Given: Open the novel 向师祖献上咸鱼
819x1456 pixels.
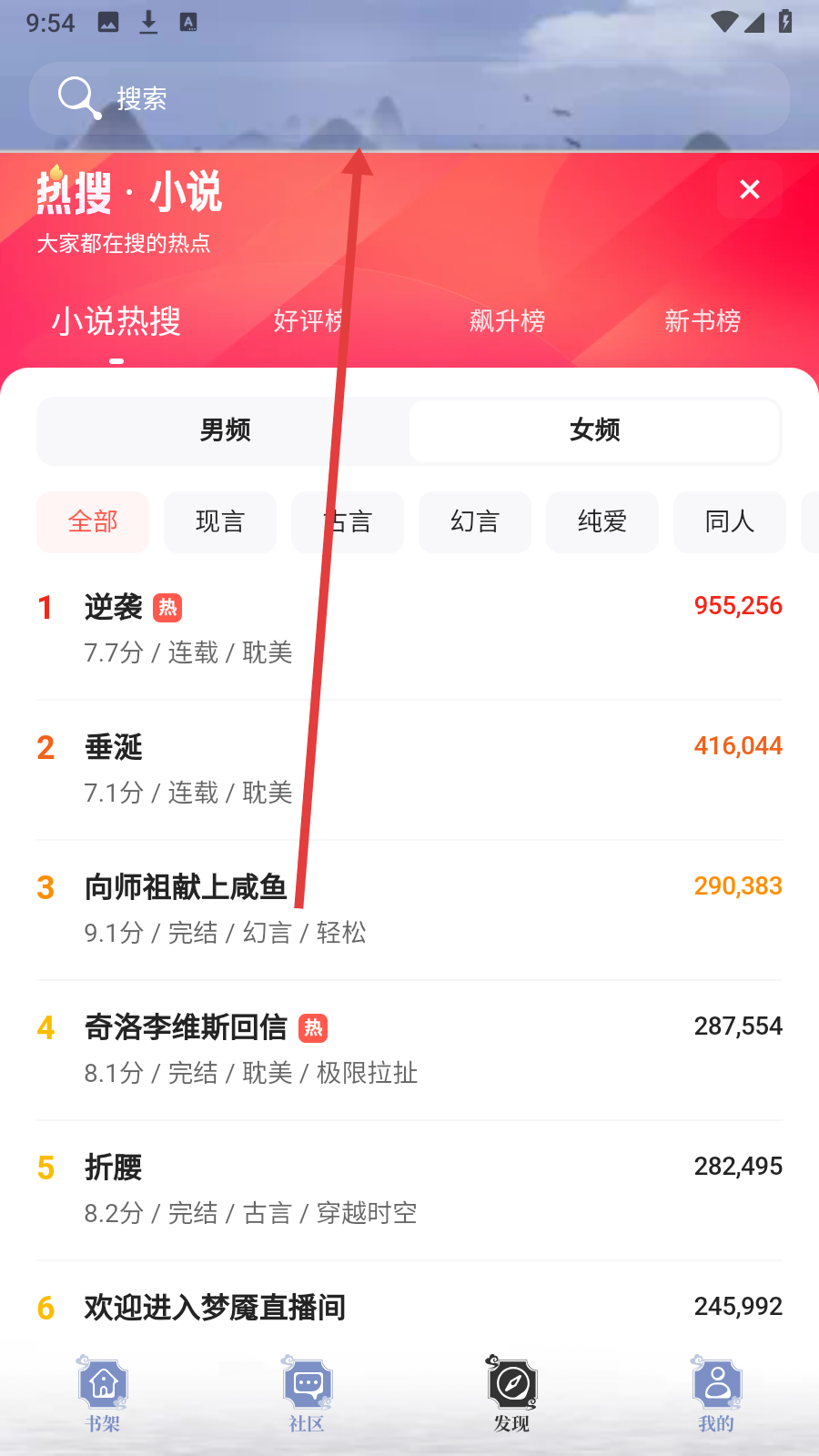Looking at the screenshot, I should click(409, 910).
